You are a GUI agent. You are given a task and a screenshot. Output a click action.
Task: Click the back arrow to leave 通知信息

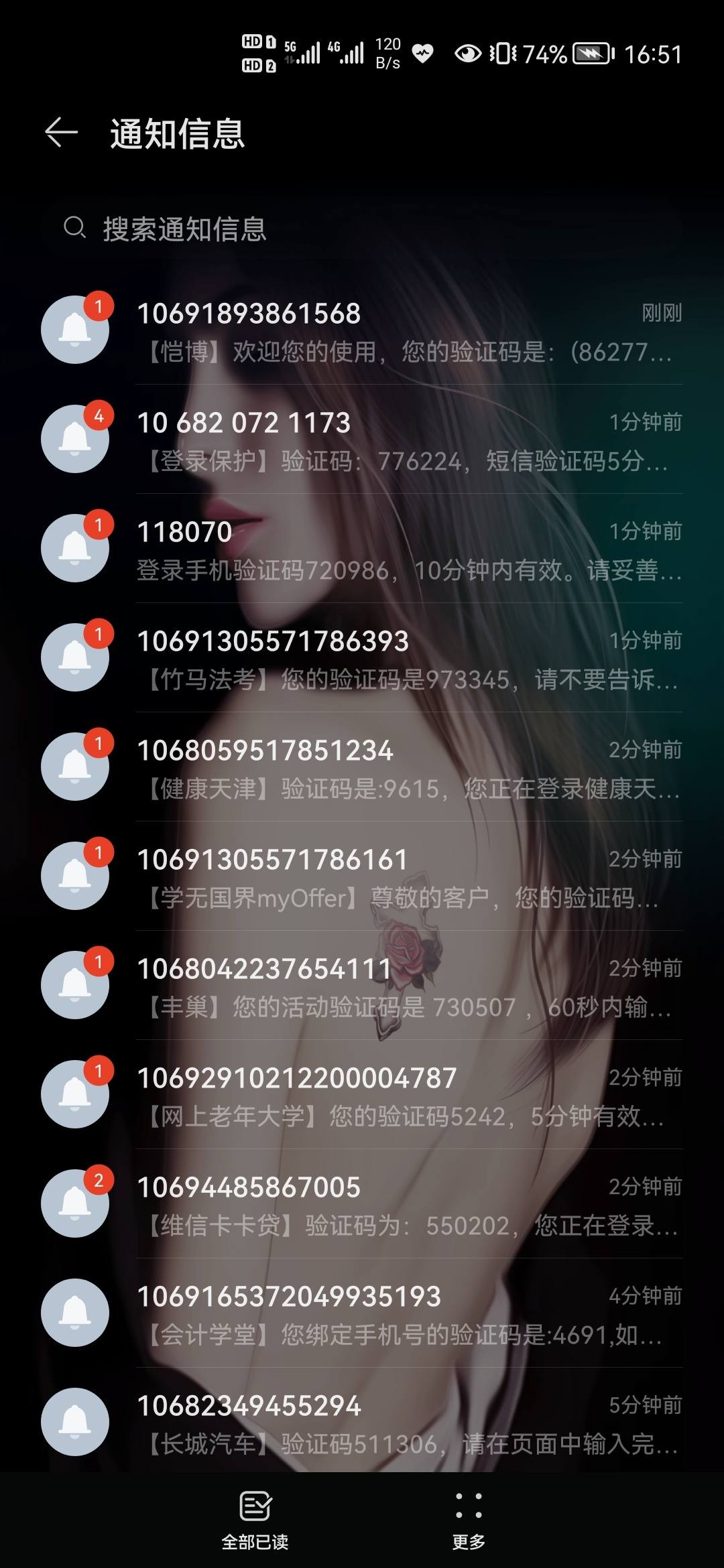(x=60, y=133)
